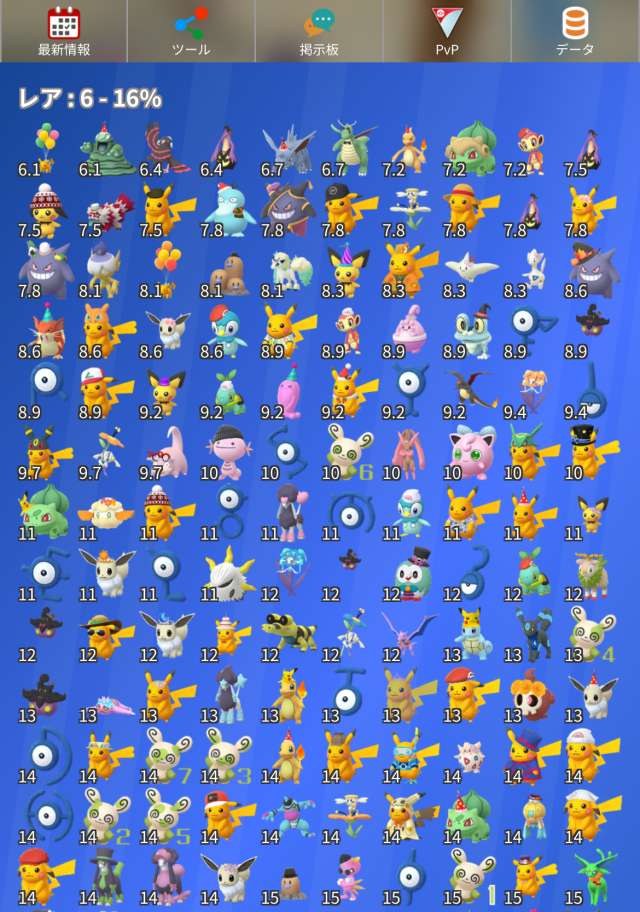Open the Jigglypuff entry rated 10
This screenshot has width=640, height=912.
(x=469, y=453)
